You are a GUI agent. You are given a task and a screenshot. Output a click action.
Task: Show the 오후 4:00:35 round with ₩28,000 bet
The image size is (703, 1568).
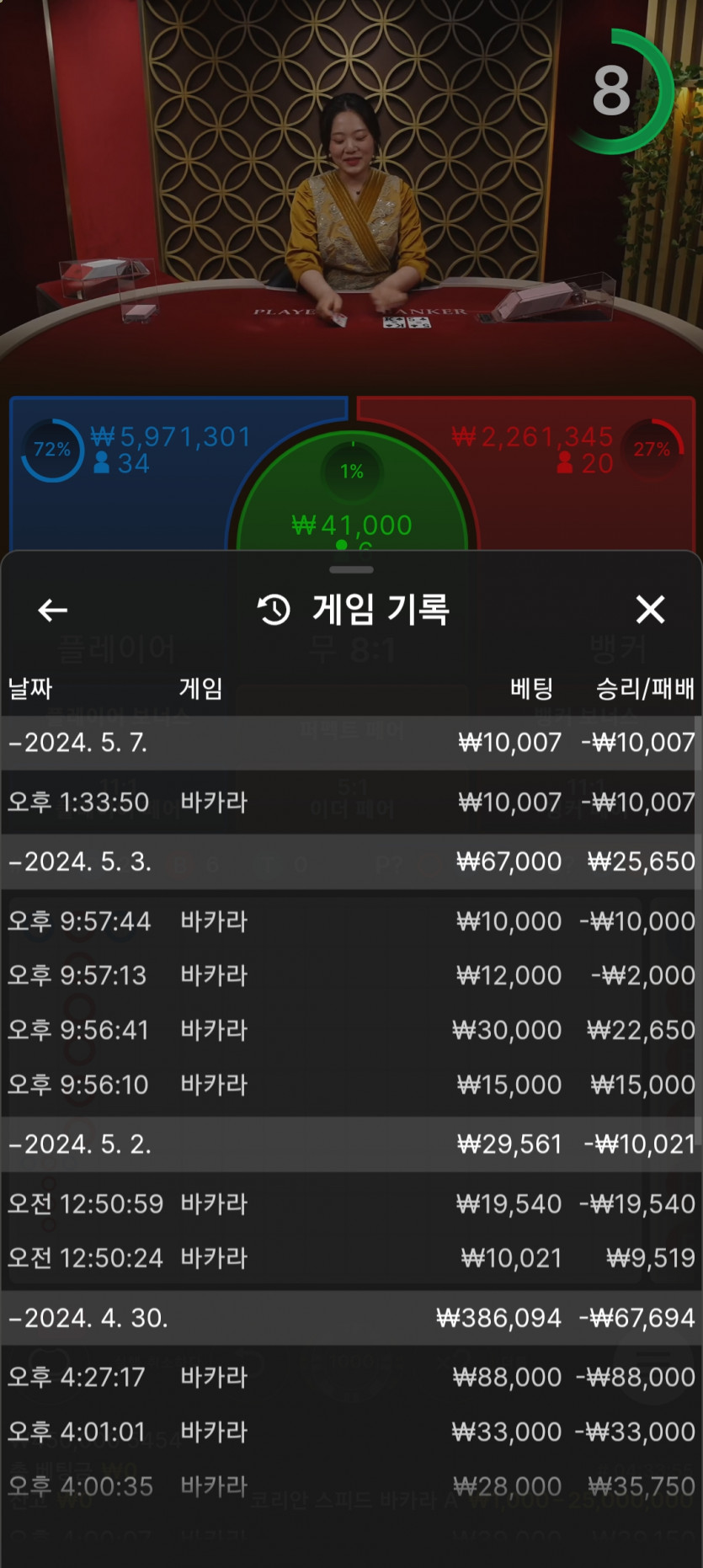click(351, 1487)
